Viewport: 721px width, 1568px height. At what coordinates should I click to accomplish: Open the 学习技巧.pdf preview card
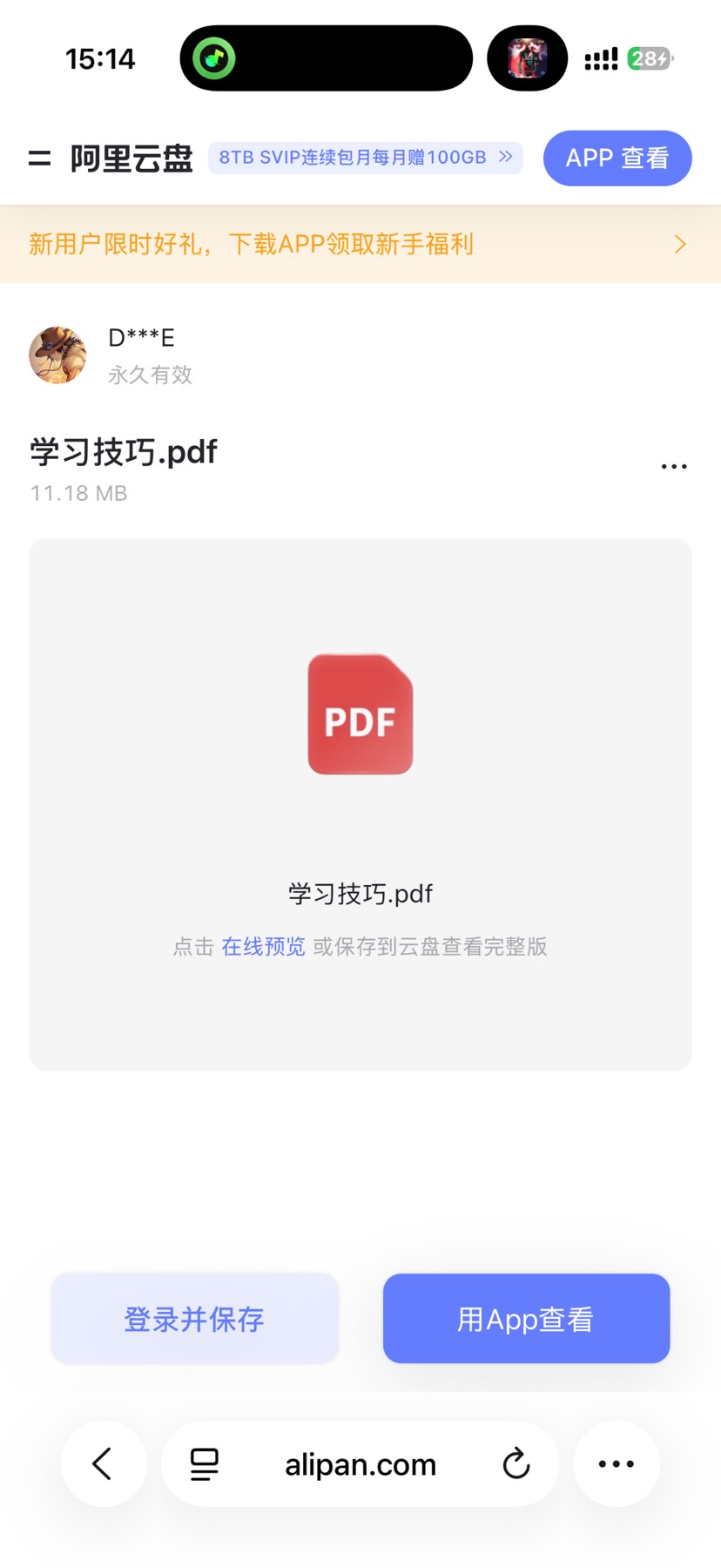pyautogui.click(x=360, y=804)
